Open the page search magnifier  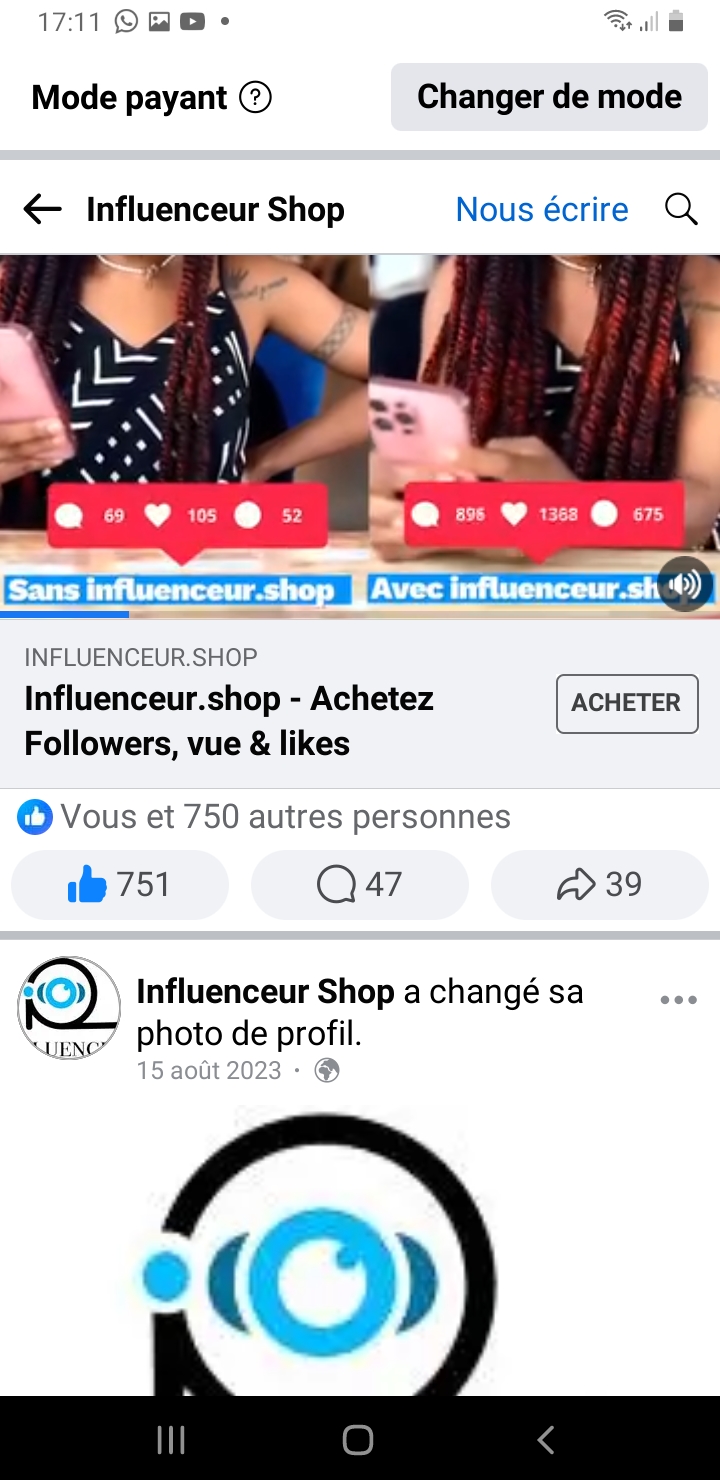[681, 209]
